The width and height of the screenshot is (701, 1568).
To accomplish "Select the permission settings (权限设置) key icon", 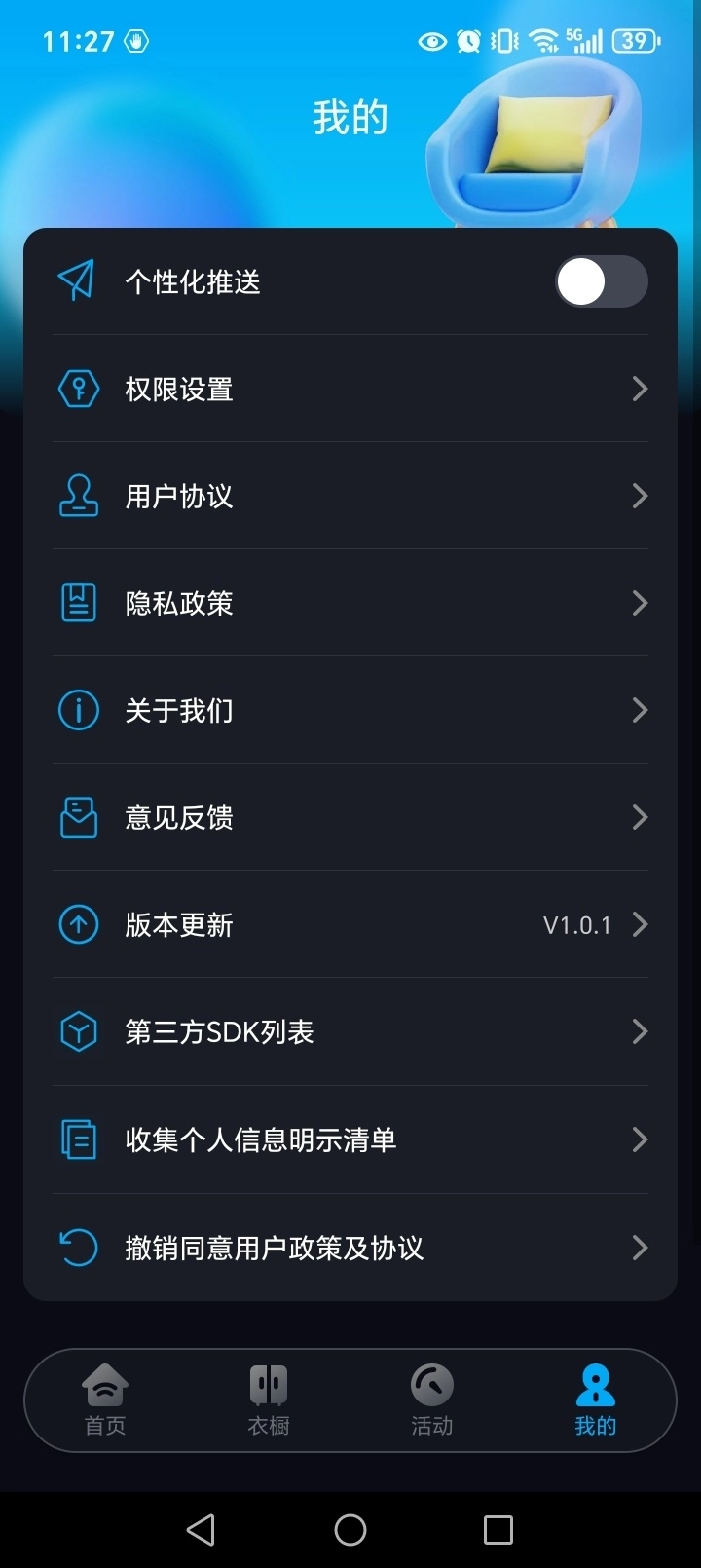I will [78, 389].
